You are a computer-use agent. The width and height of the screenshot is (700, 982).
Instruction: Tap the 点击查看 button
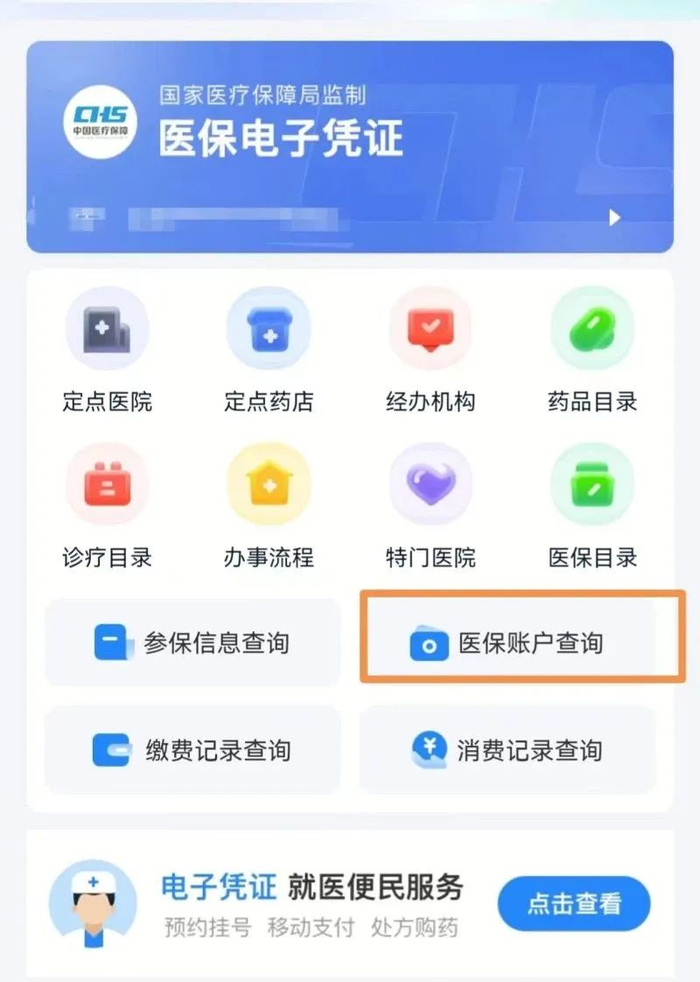[574, 904]
